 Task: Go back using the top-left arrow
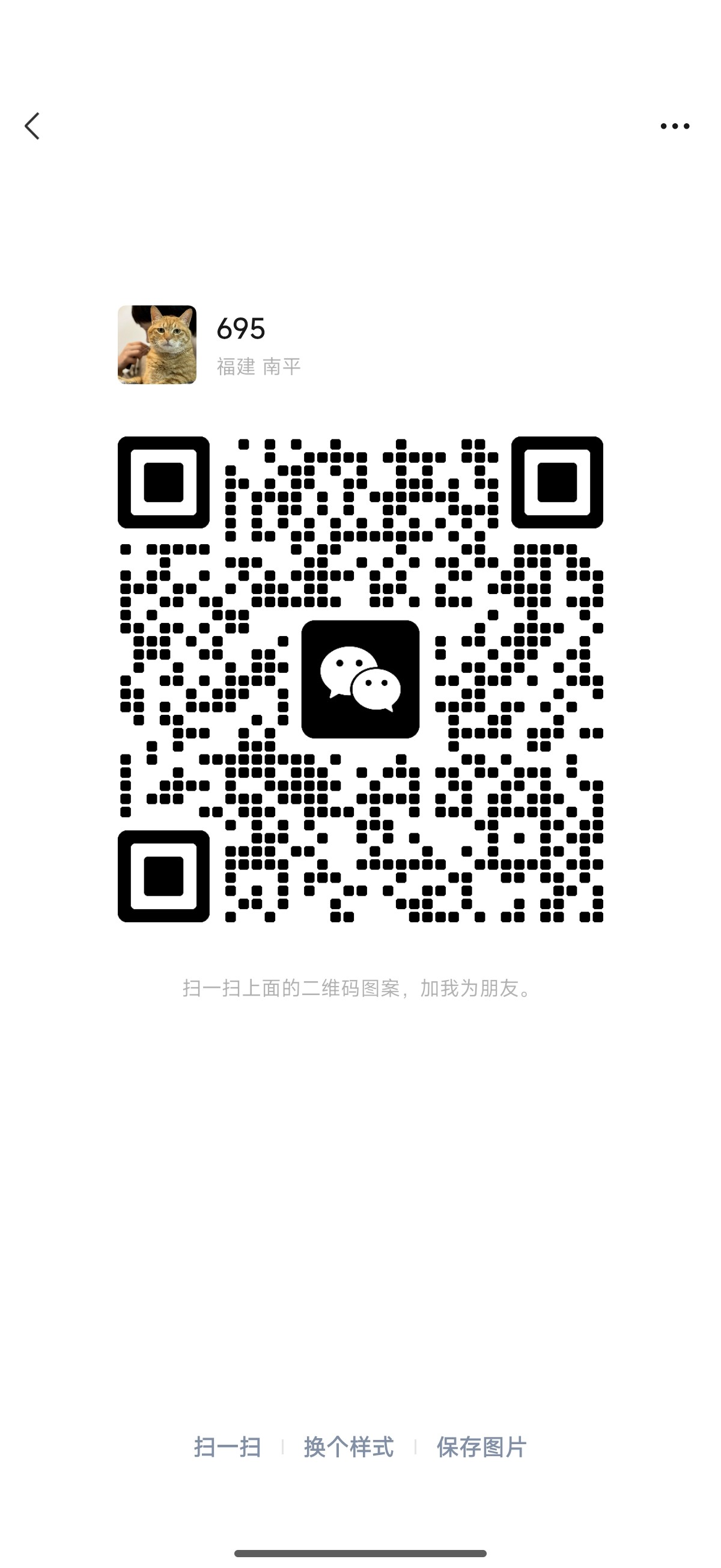[x=32, y=126]
